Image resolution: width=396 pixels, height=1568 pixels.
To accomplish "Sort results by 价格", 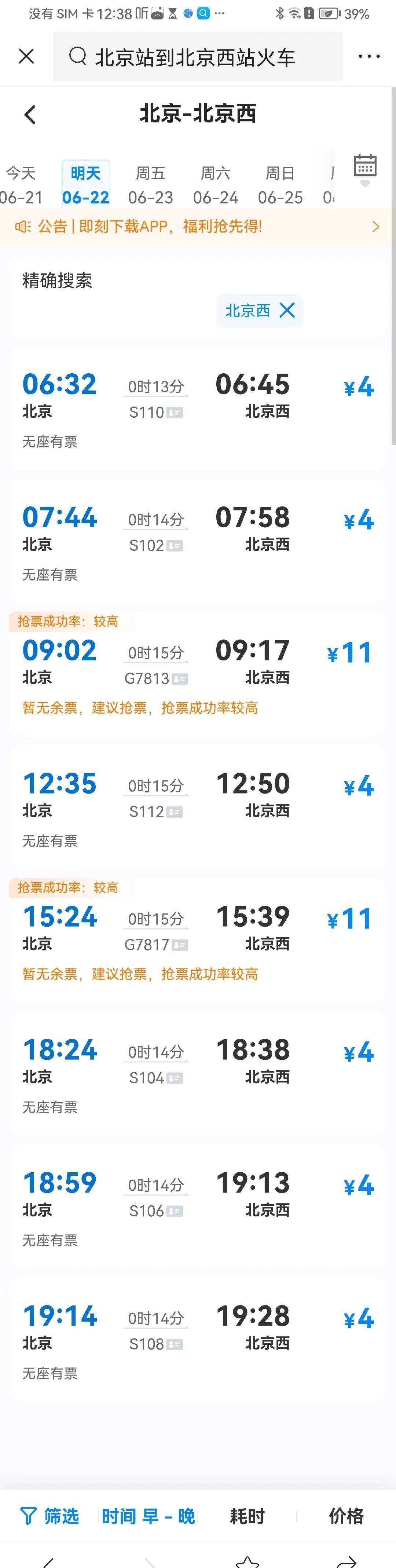I will click(346, 1516).
